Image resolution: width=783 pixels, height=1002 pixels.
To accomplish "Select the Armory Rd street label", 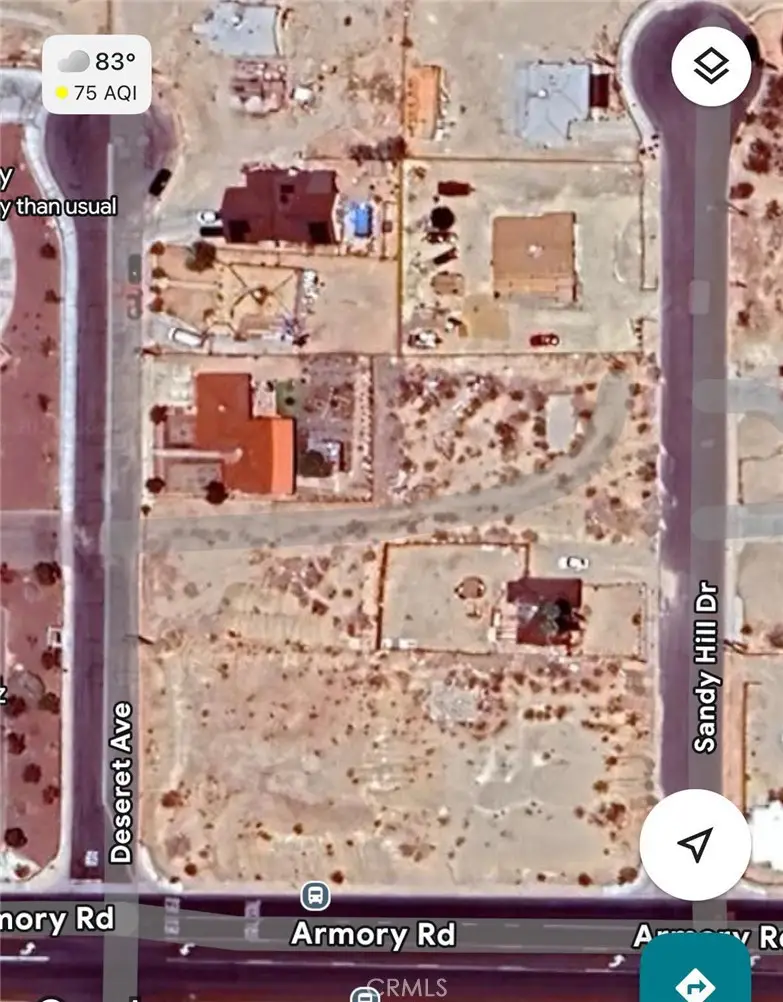I will tap(373, 934).
